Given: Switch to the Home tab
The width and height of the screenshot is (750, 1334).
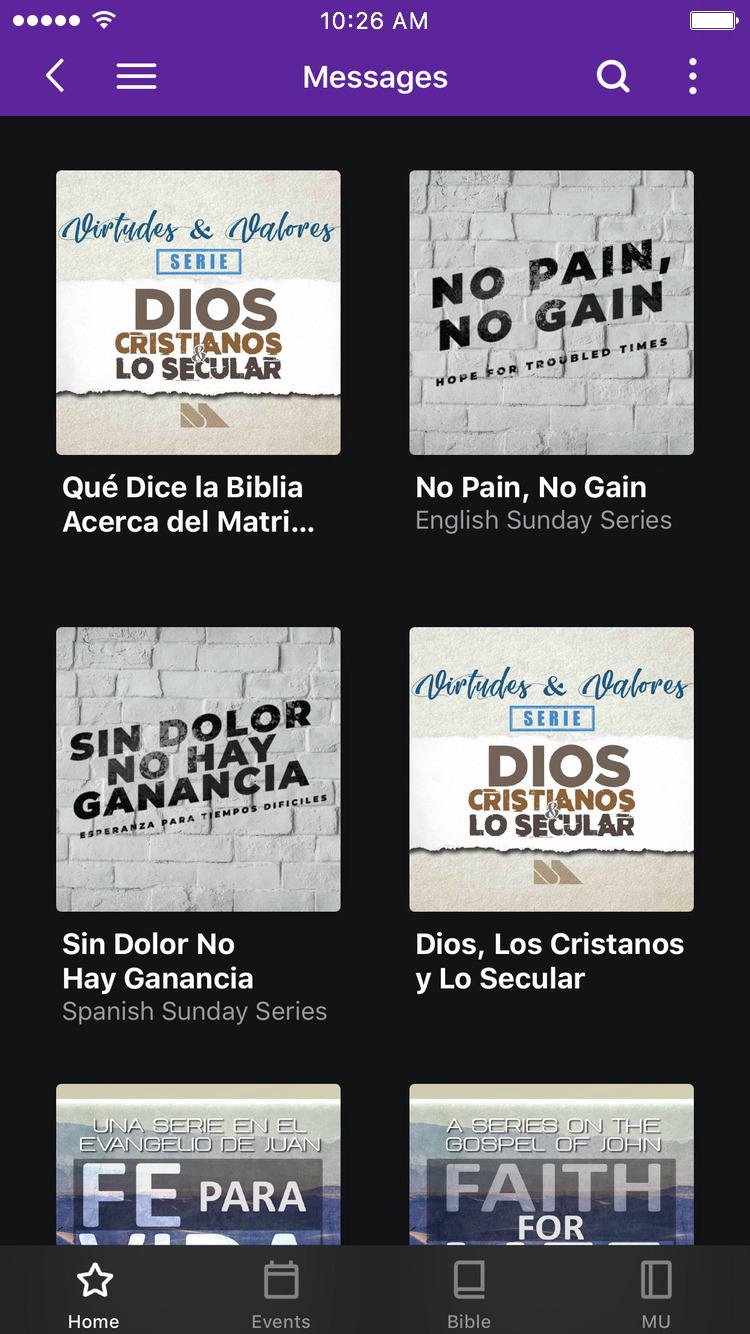Looking at the screenshot, I should [94, 1294].
